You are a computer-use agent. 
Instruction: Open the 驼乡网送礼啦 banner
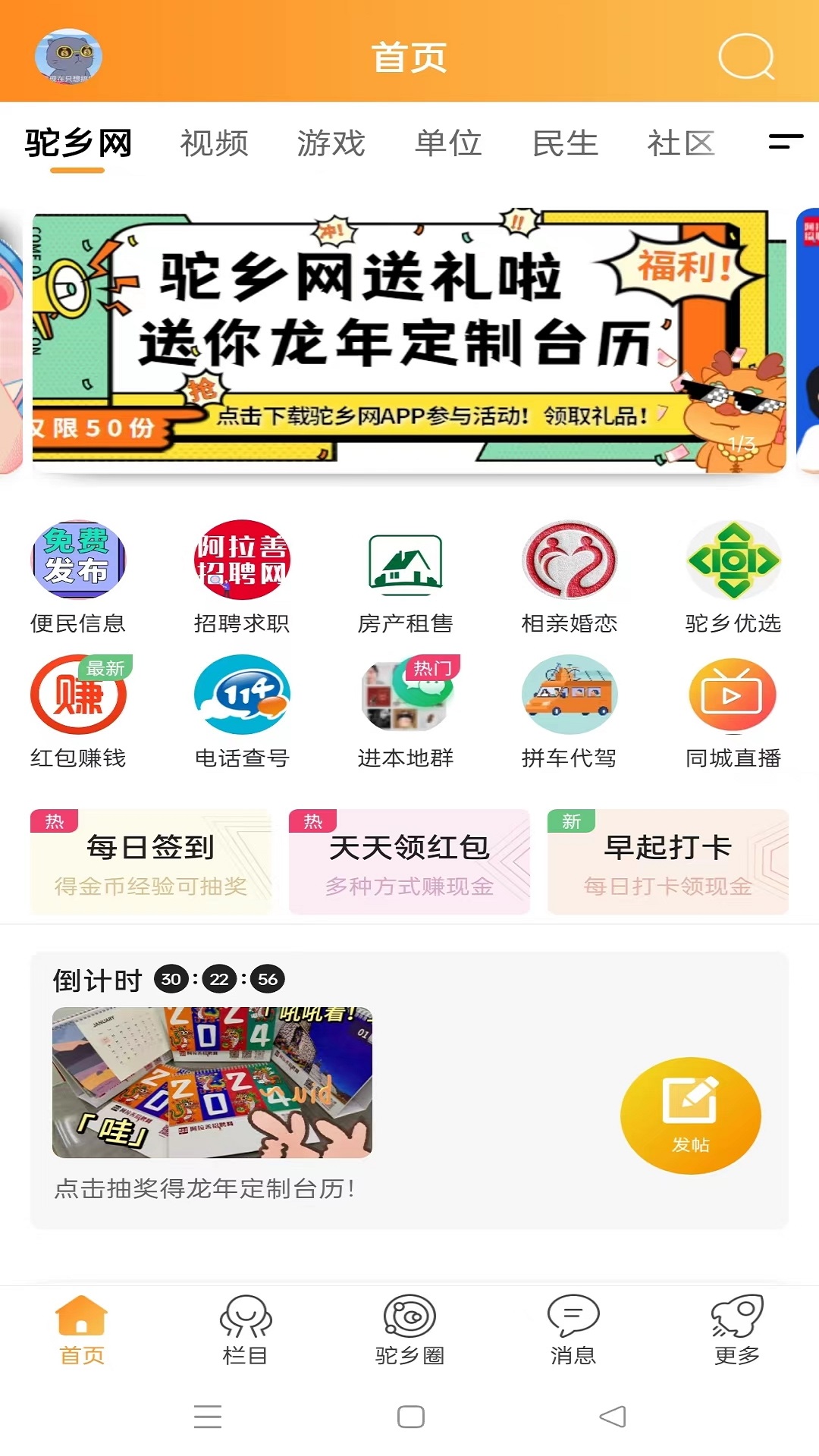click(409, 340)
